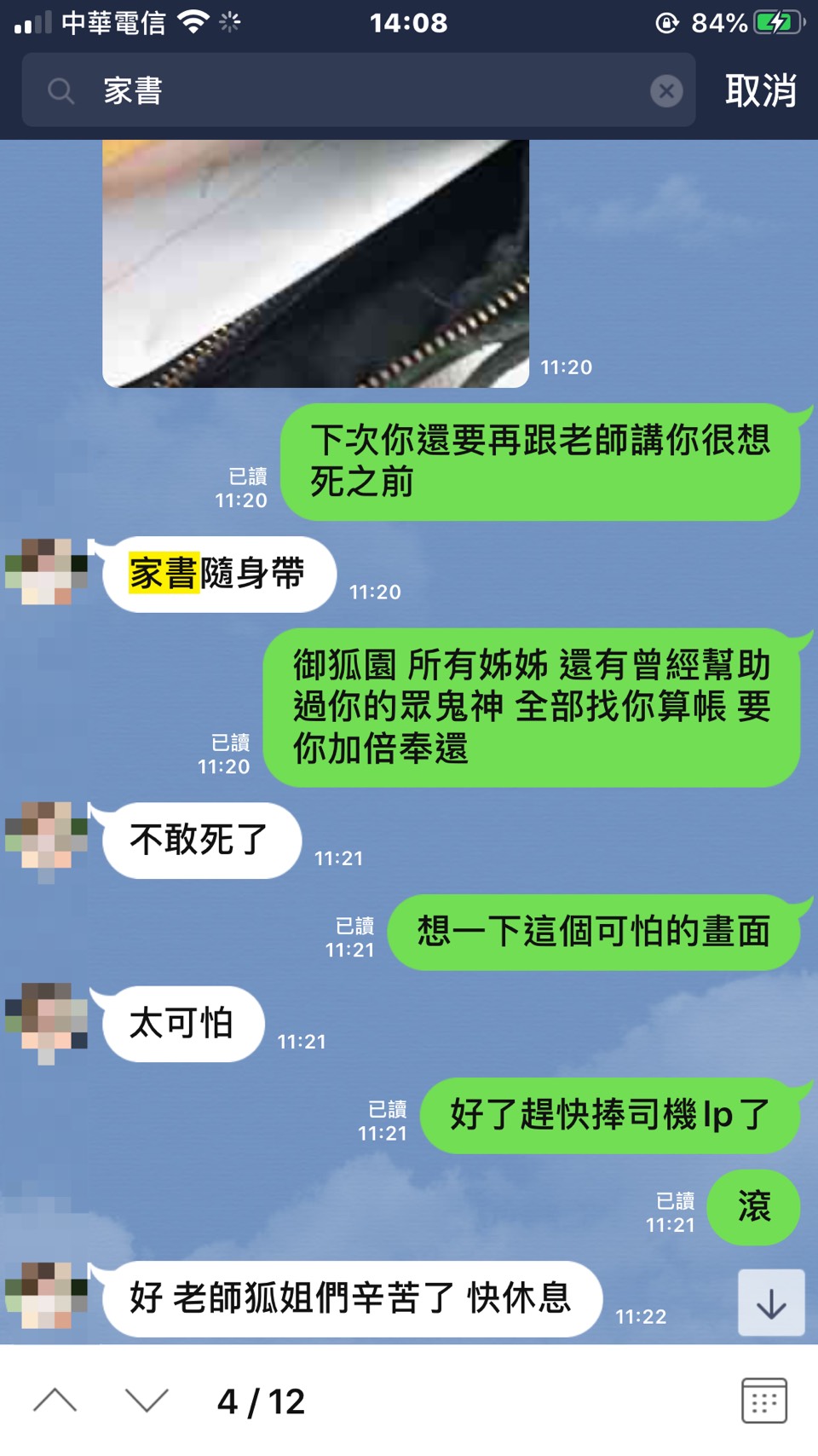Go to the previous search result
The image size is (818, 1456).
(55, 1401)
